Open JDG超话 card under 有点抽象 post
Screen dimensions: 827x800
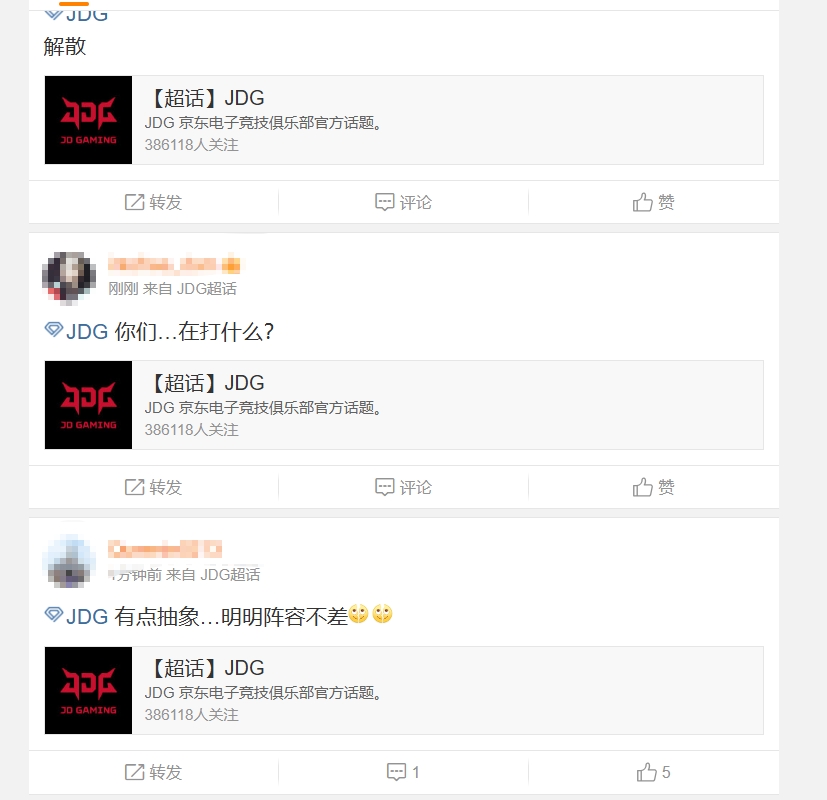[x=403, y=690]
